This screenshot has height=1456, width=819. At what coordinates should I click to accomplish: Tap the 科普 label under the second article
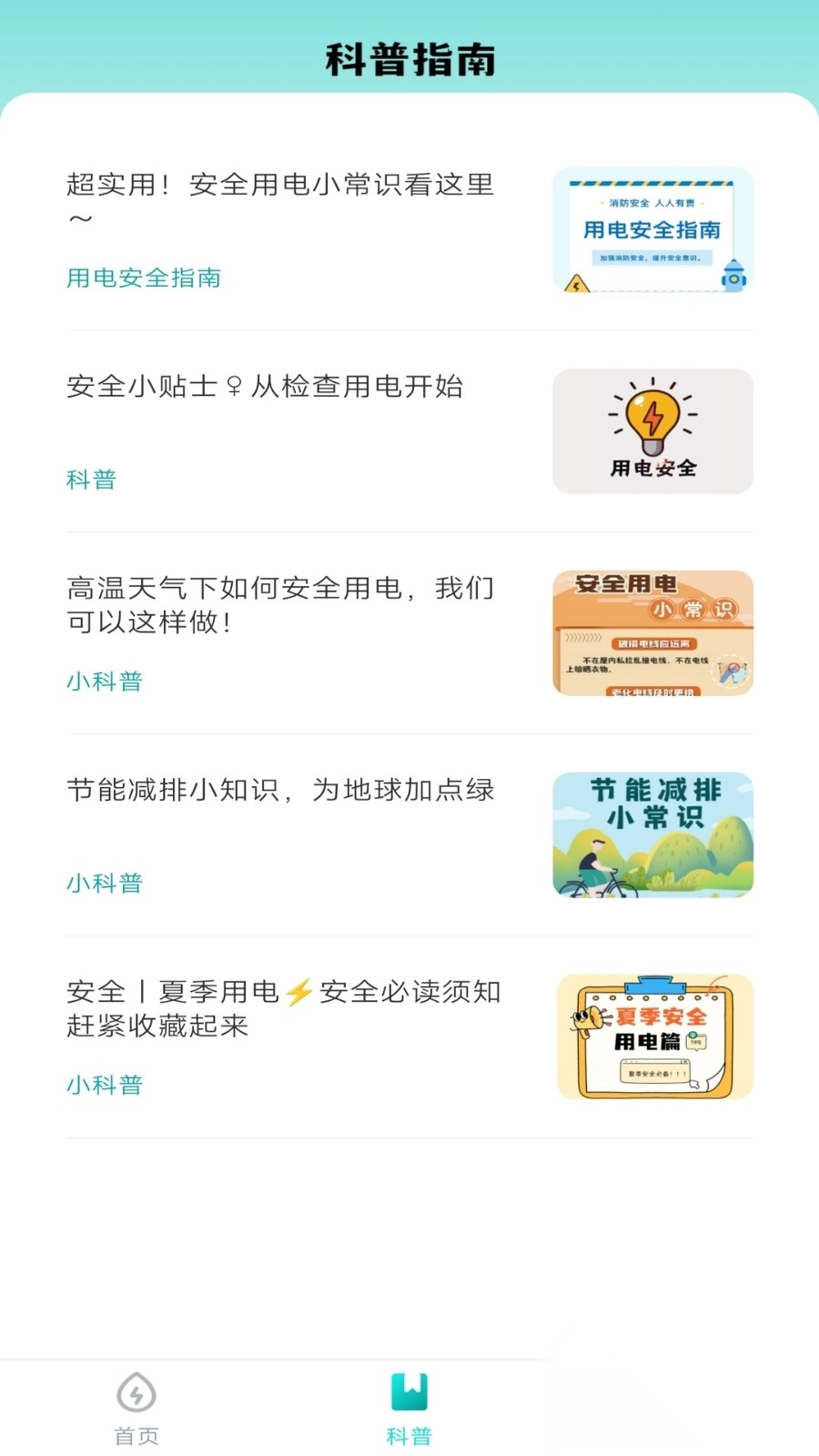(92, 480)
